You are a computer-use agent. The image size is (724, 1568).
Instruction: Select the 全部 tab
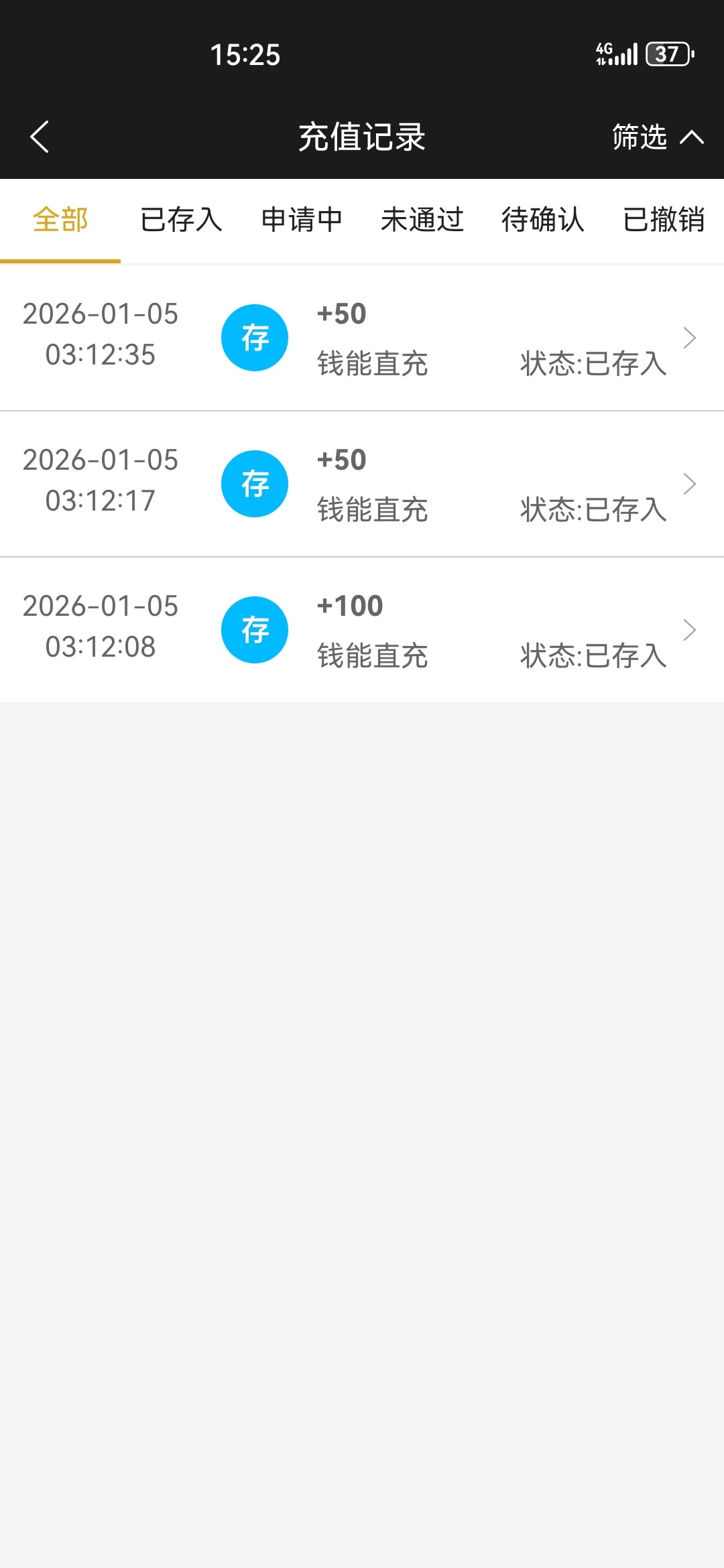point(60,220)
